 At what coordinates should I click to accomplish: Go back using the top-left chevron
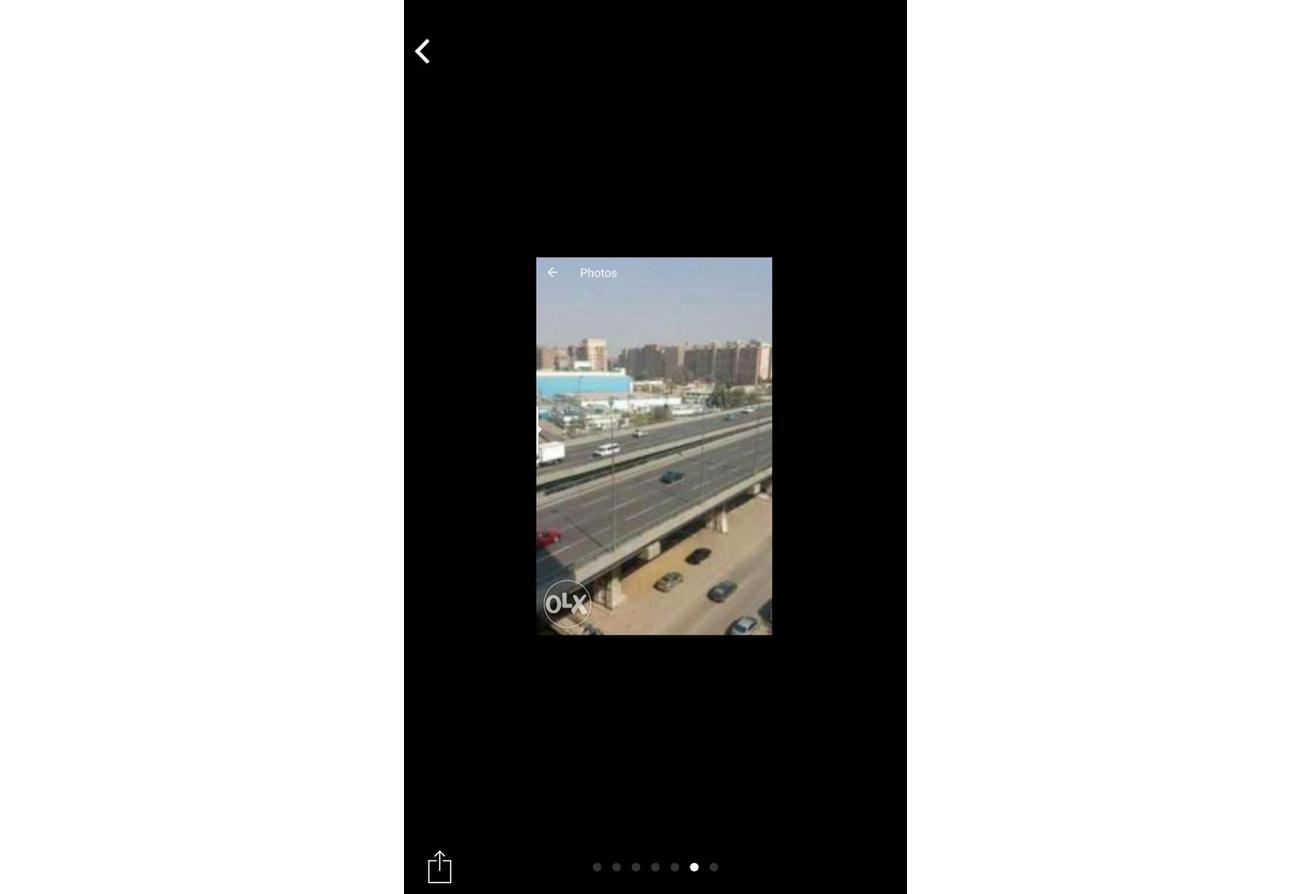click(423, 51)
